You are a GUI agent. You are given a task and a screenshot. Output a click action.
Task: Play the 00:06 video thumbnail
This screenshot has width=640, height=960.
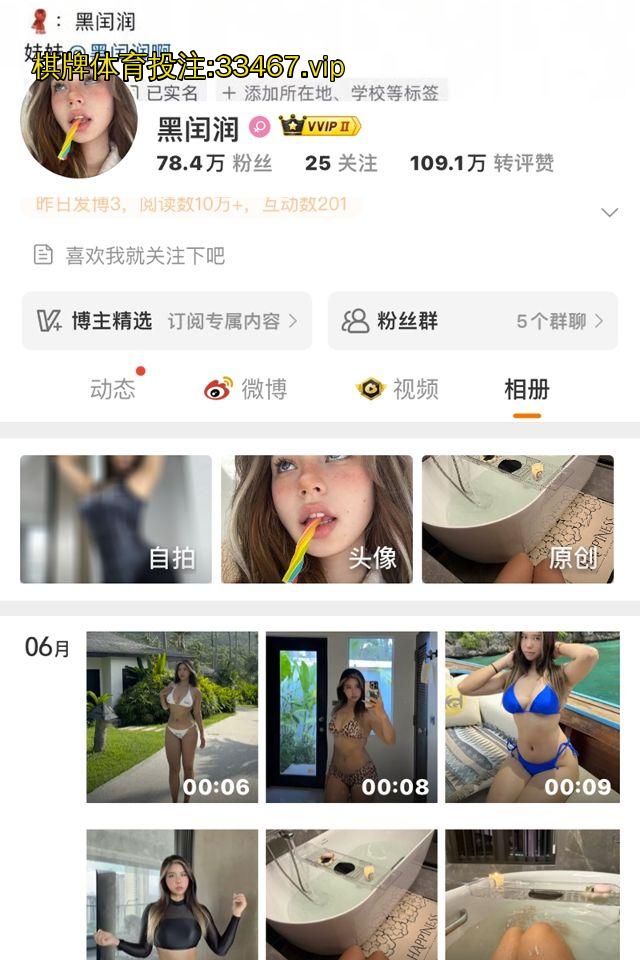point(172,716)
